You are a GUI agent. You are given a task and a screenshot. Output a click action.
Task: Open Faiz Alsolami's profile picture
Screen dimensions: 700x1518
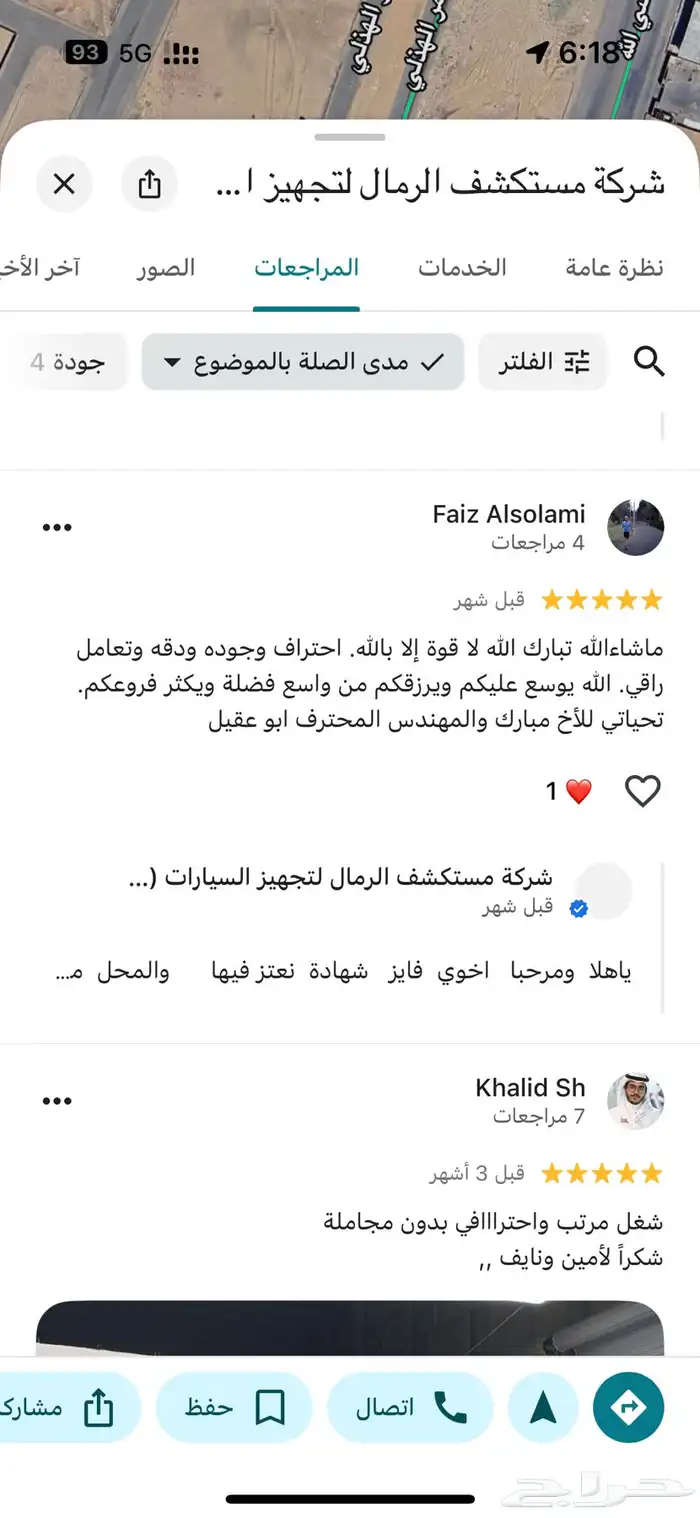coord(635,528)
